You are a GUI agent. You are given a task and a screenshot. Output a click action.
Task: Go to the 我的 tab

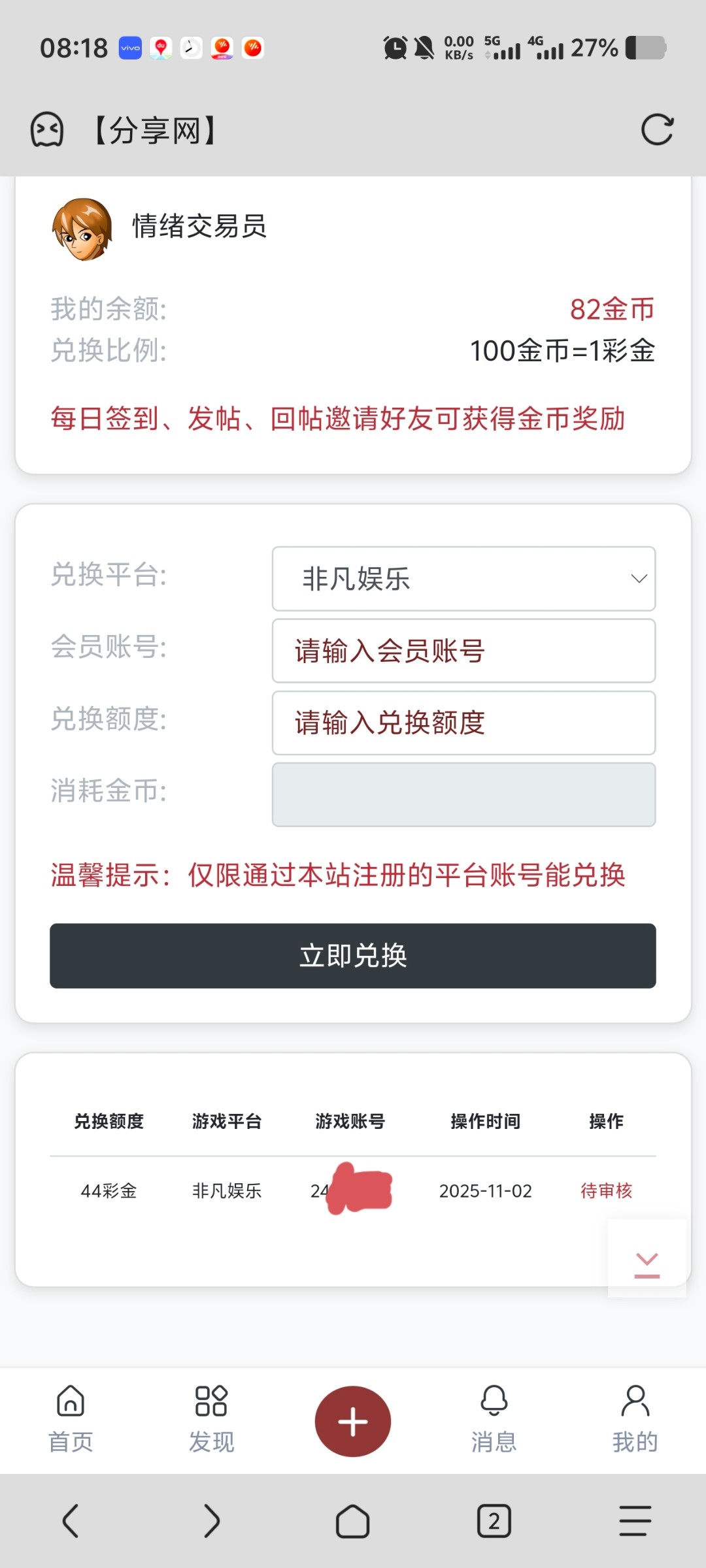pyautogui.click(x=635, y=1419)
